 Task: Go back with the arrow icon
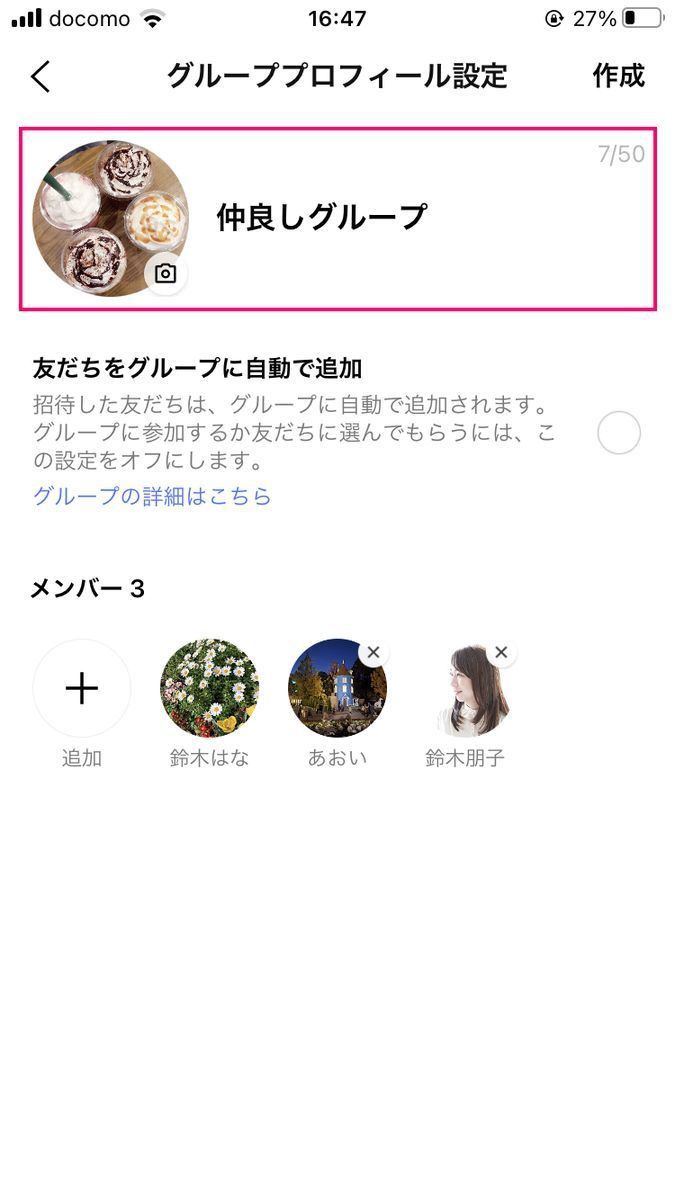(x=40, y=76)
